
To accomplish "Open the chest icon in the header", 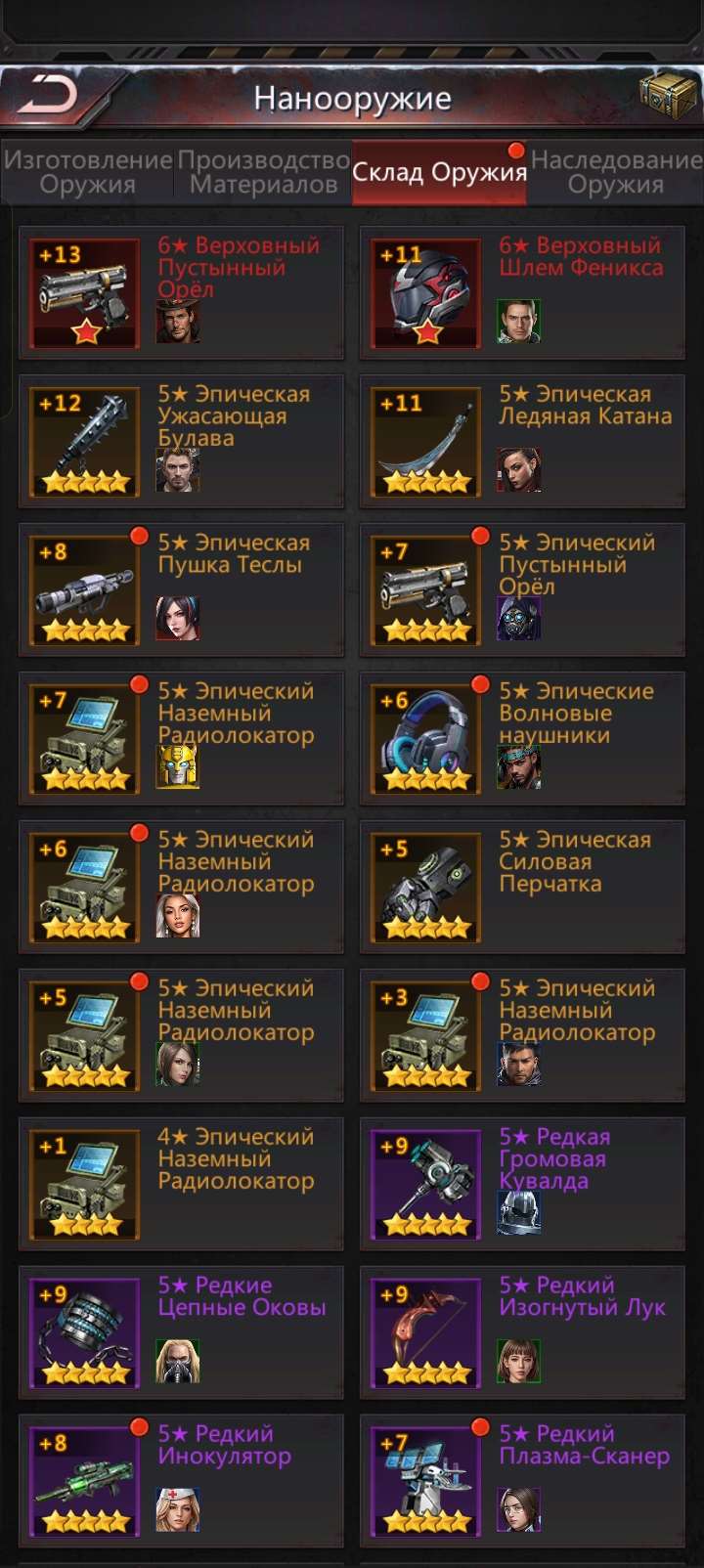I will pyautogui.click(x=671, y=96).
